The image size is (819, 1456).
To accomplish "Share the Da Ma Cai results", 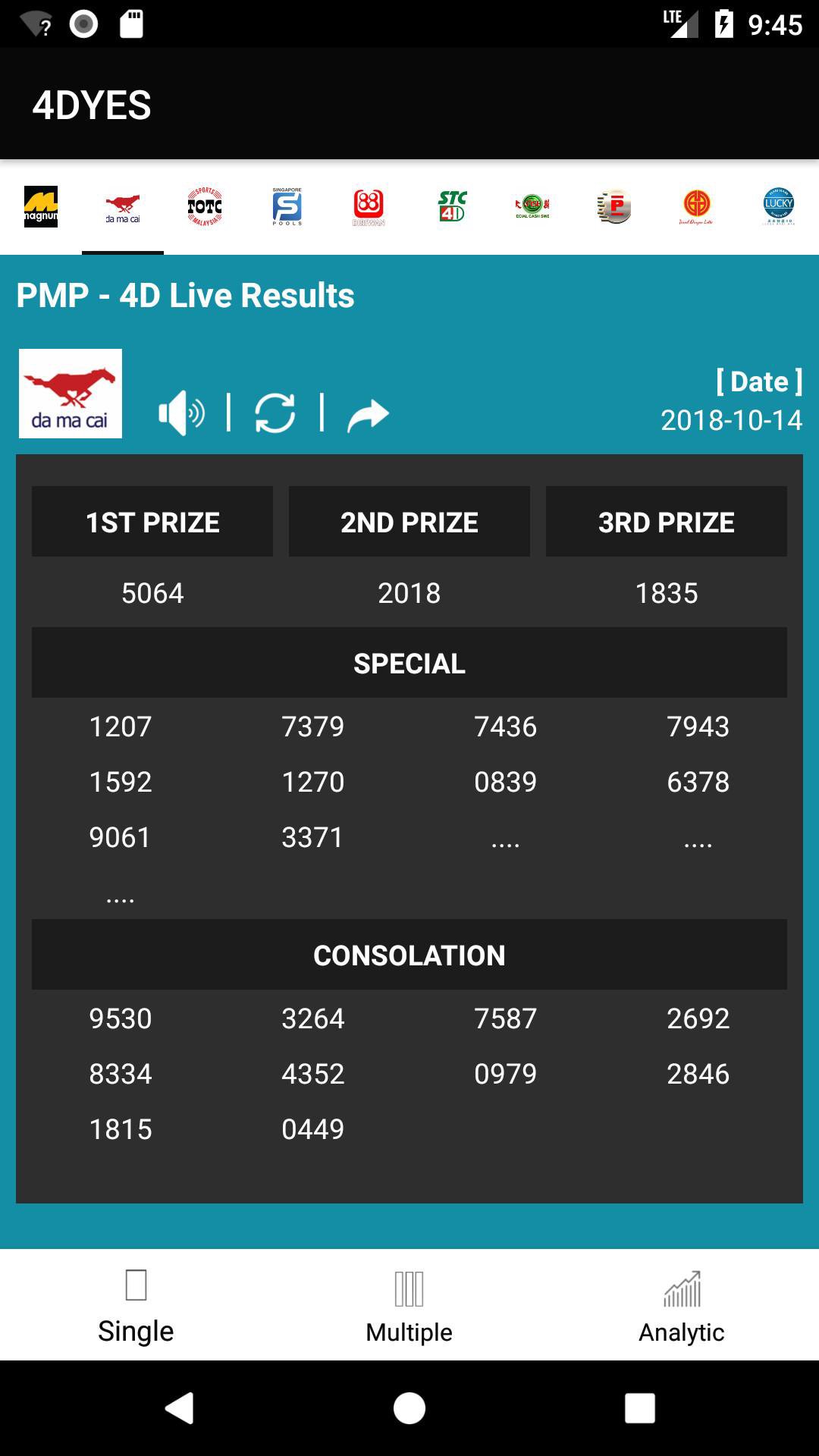I will [x=368, y=415].
